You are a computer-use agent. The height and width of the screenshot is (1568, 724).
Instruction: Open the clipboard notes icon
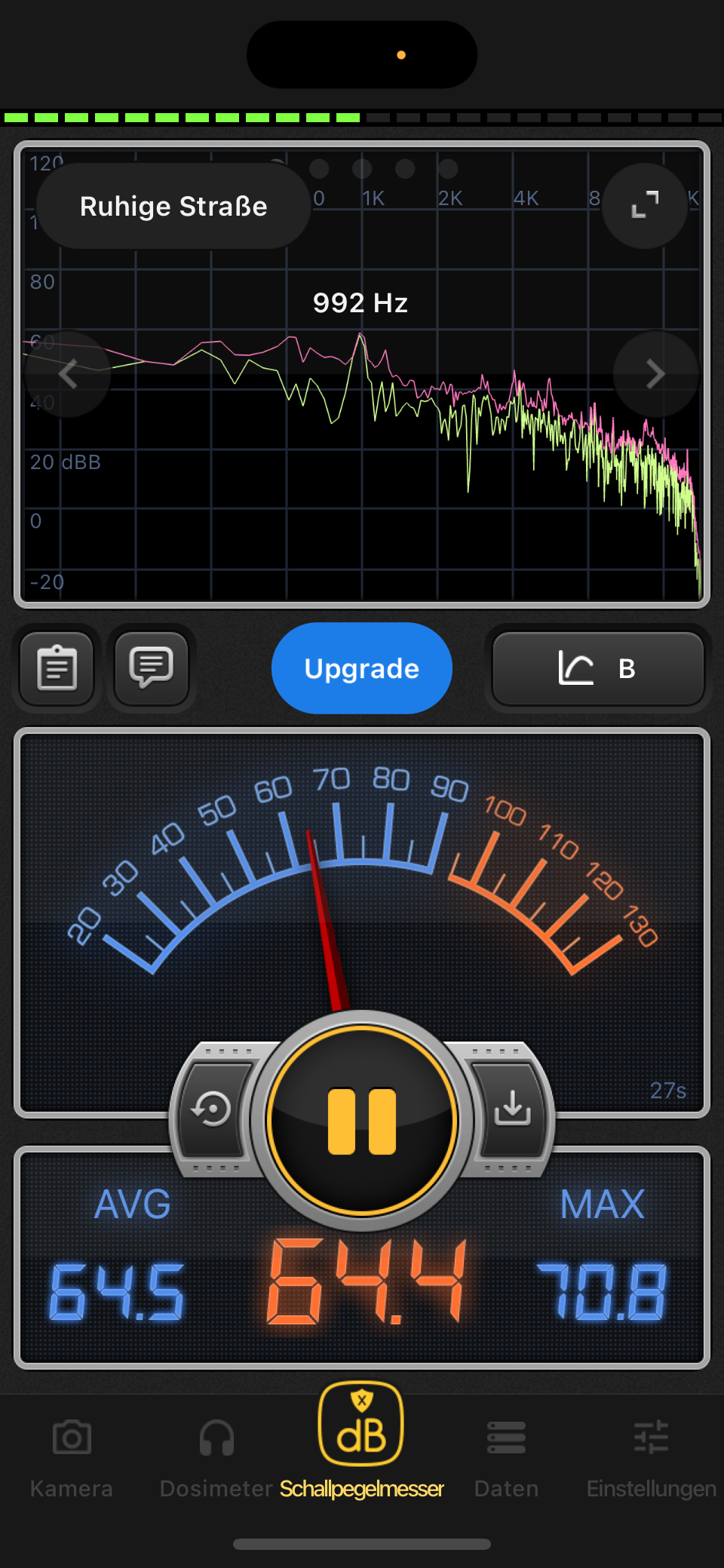click(57, 668)
